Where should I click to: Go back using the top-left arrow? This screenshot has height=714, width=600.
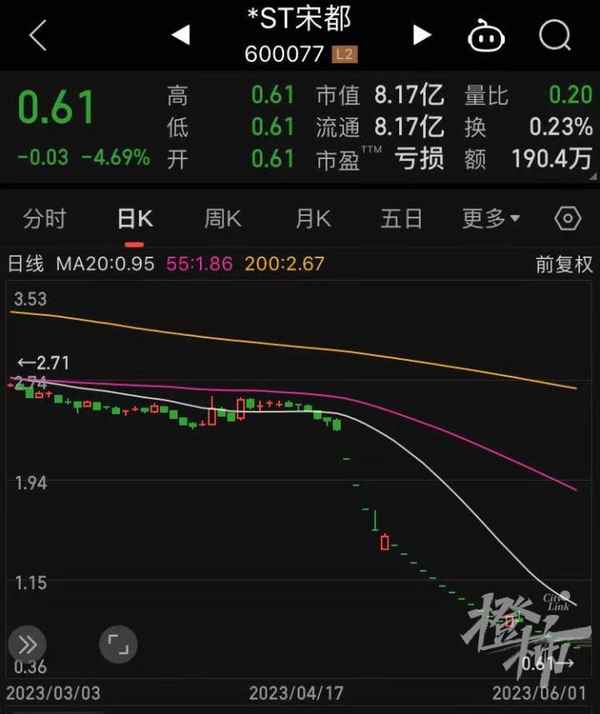click(x=38, y=36)
